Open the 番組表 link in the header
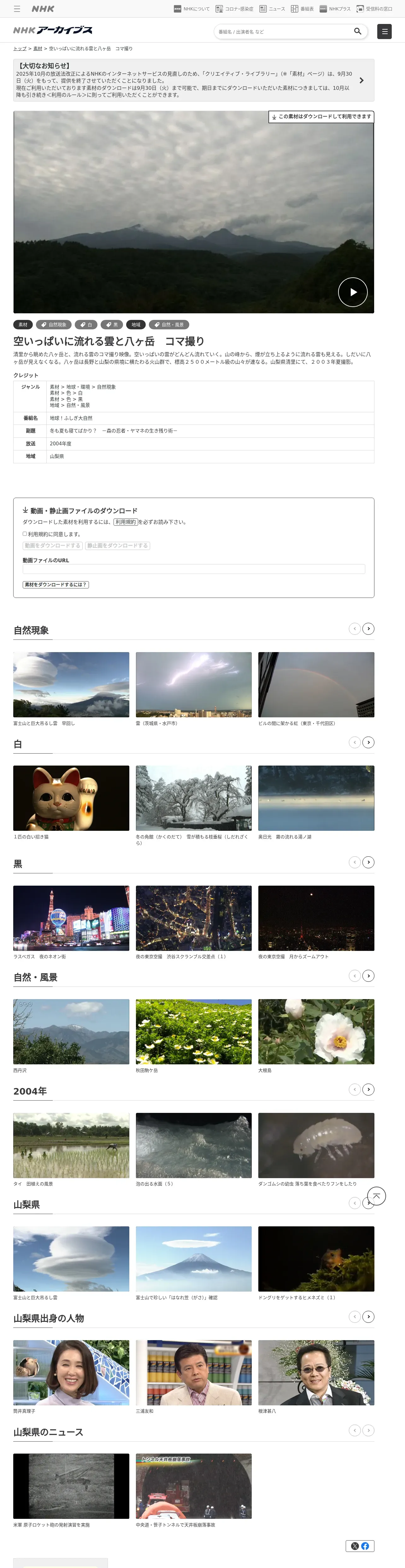 click(303, 9)
